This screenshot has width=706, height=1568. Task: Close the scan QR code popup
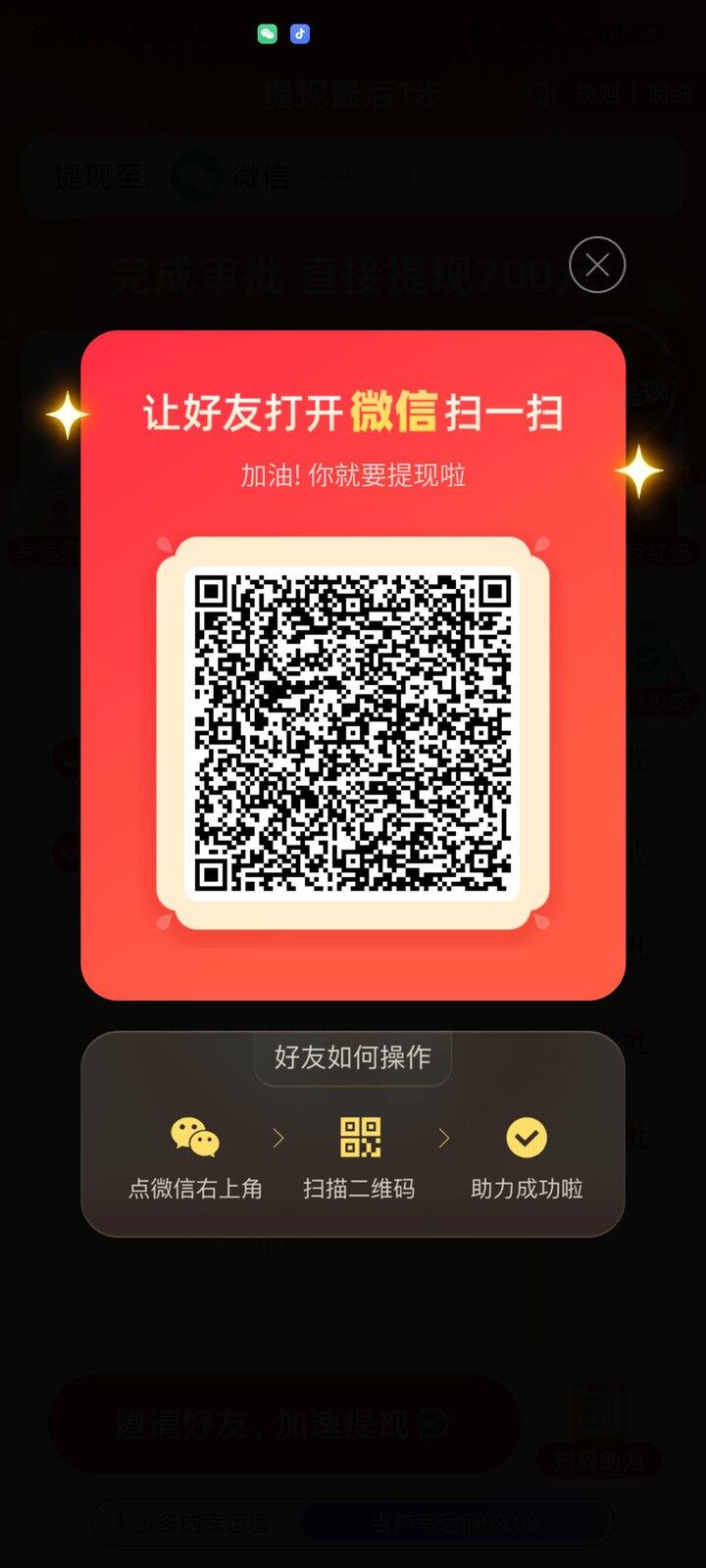(596, 265)
